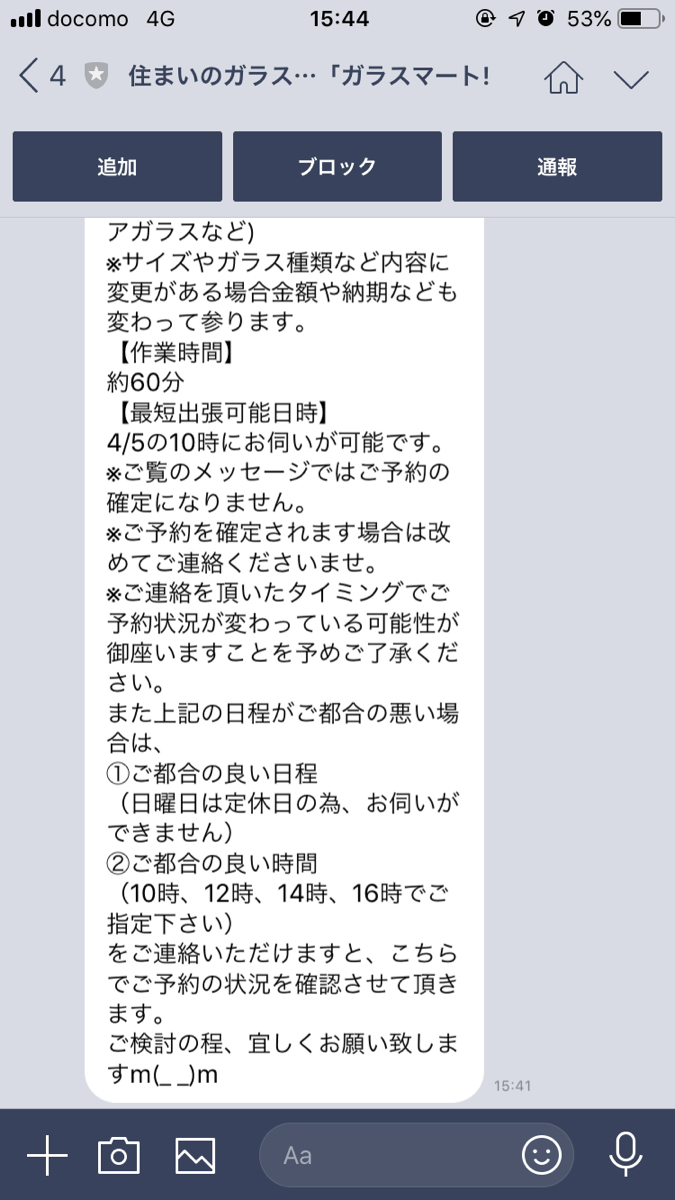Tap the 追加 button to add account
This screenshot has width=675, height=1200.
(x=117, y=167)
